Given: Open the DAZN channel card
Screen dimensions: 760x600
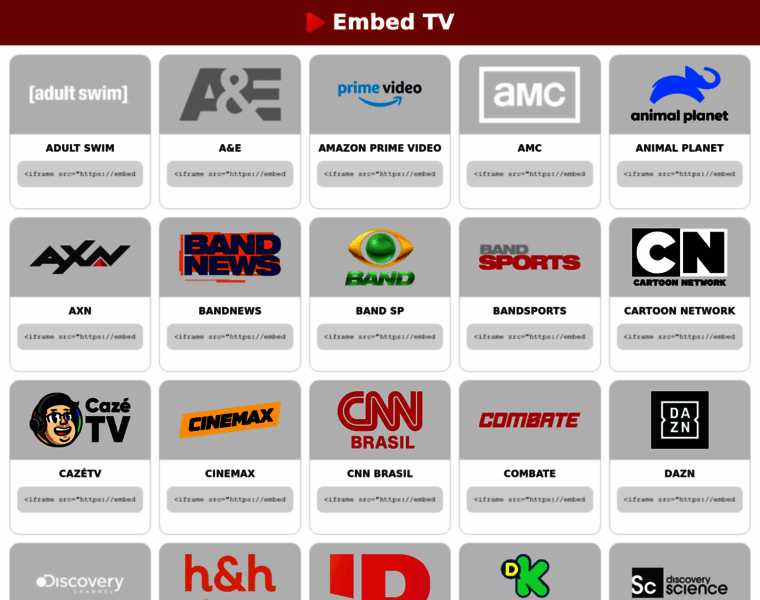Looking at the screenshot, I should tap(680, 420).
